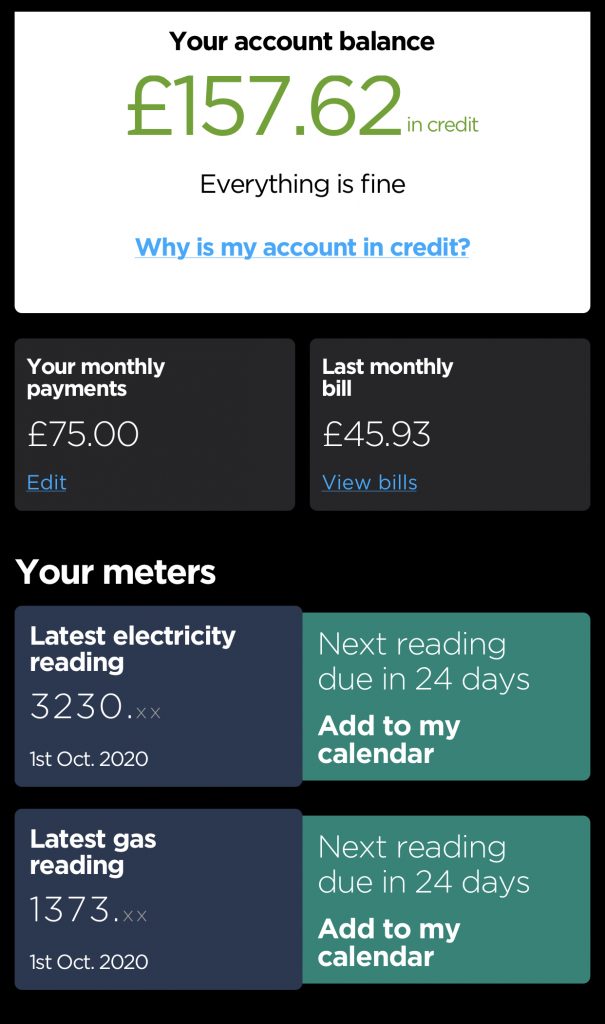This screenshot has width=605, height=1024.
Task: Open the View bills link
Action: coord(369,482)
